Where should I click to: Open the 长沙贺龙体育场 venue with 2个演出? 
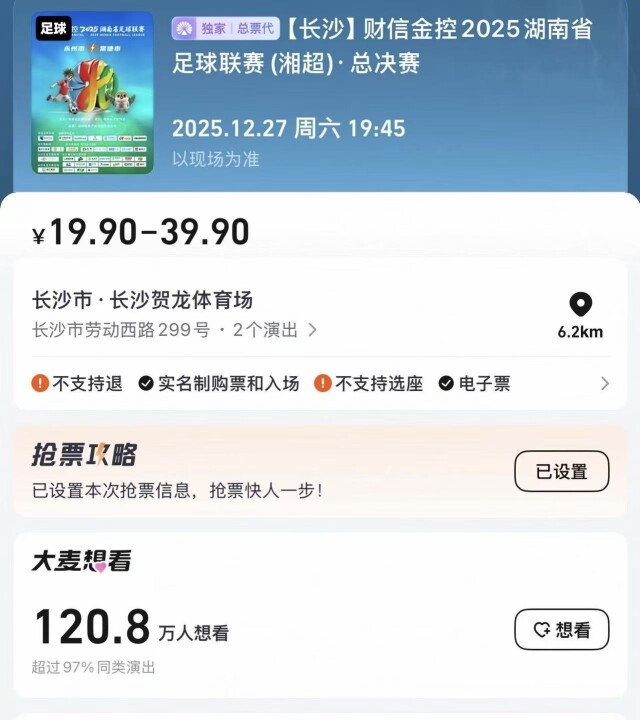click(175, 313)
